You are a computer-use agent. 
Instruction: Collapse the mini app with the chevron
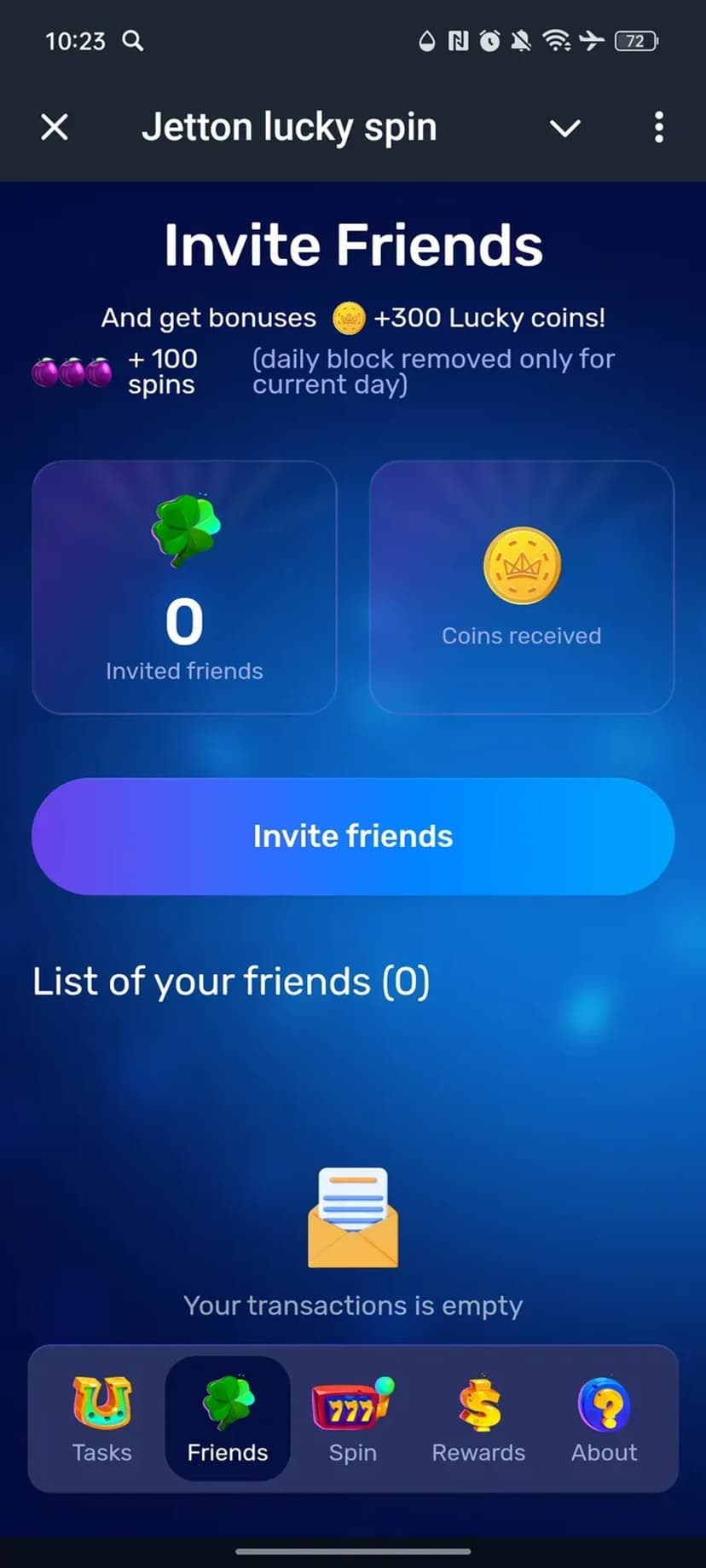[x=564, y=129]
